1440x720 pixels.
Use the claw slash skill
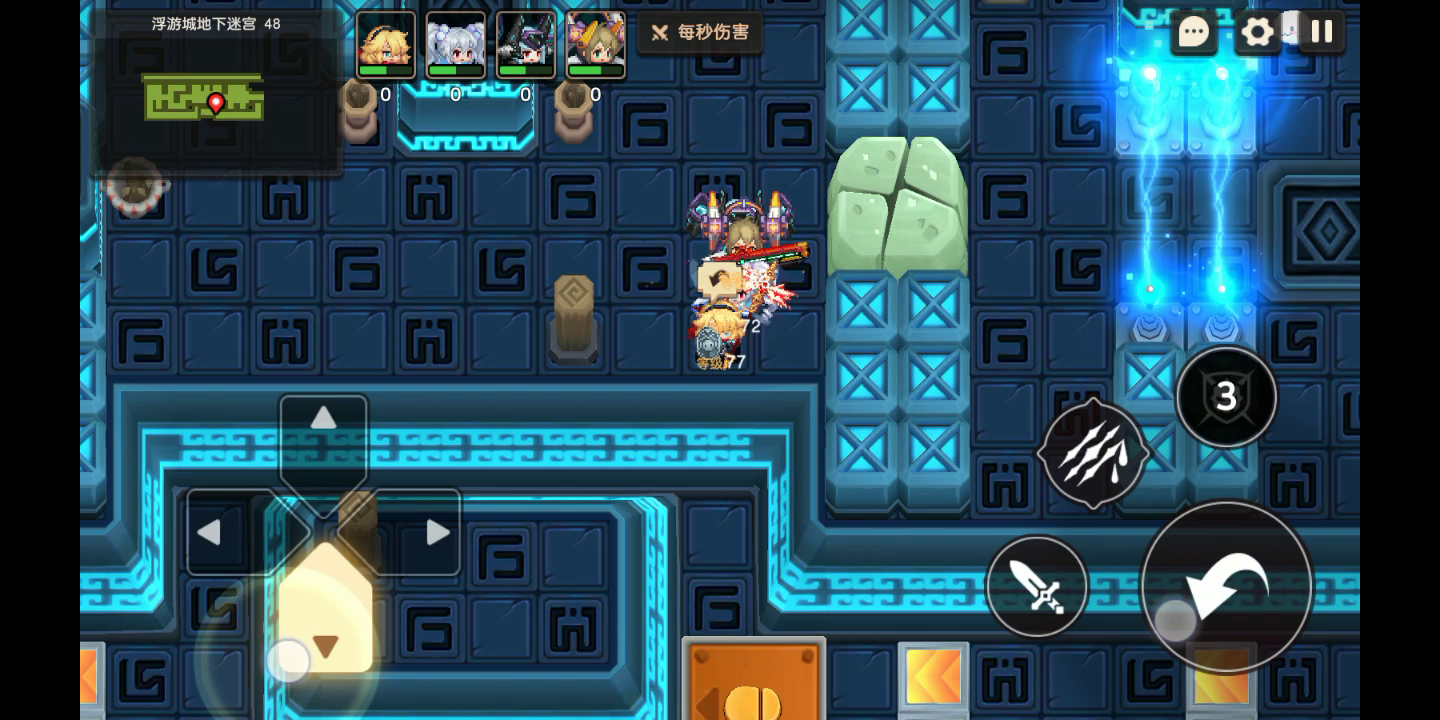[1092, 454]
